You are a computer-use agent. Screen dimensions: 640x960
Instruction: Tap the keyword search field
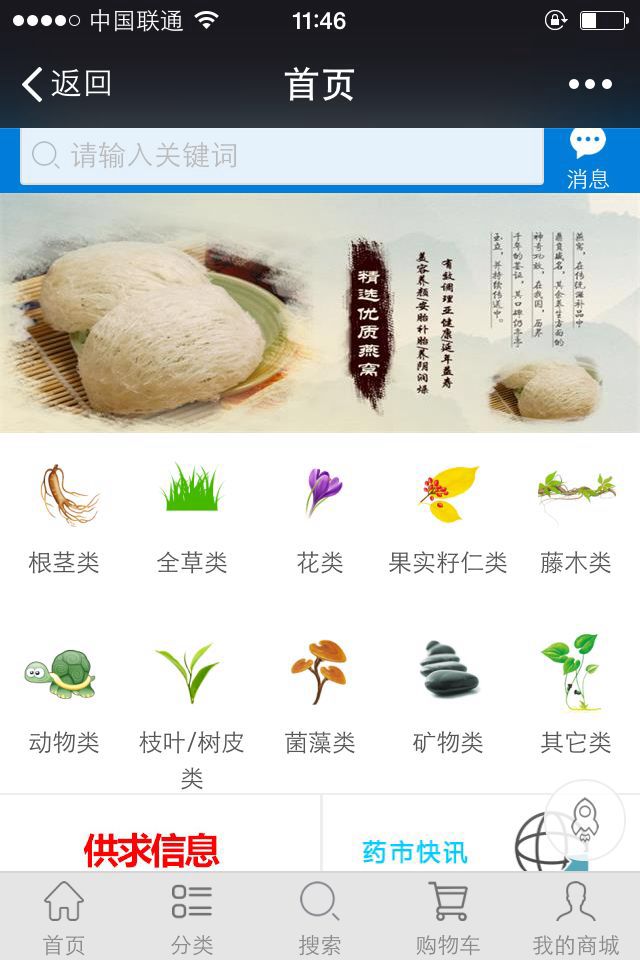tap(282, 156)
